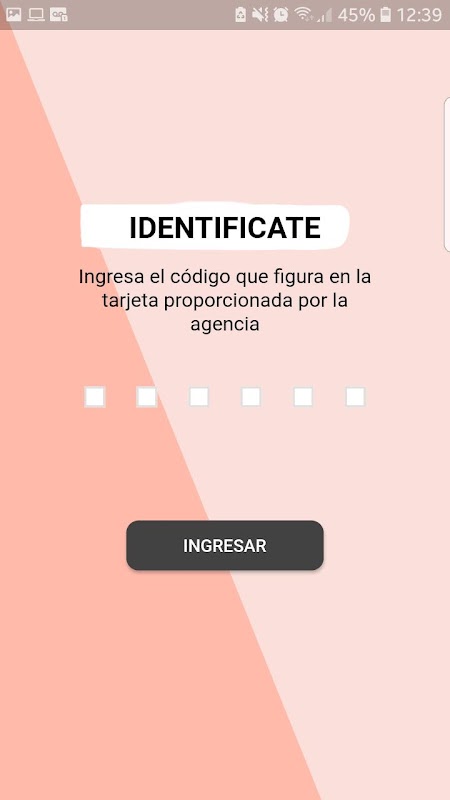Select the second code digit box
450x800 pixels.
point(147,397)
